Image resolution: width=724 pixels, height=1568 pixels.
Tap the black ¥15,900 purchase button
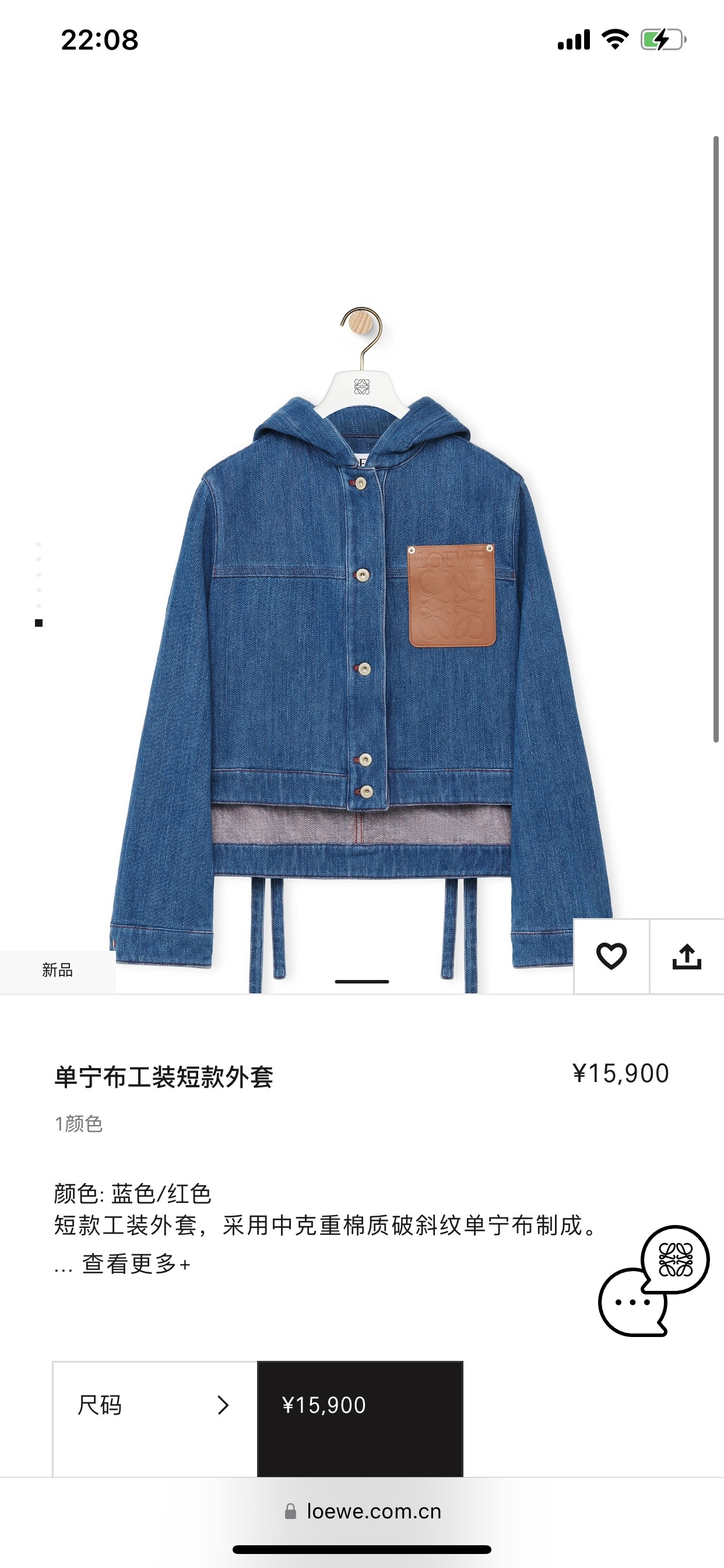point(360,1405)
